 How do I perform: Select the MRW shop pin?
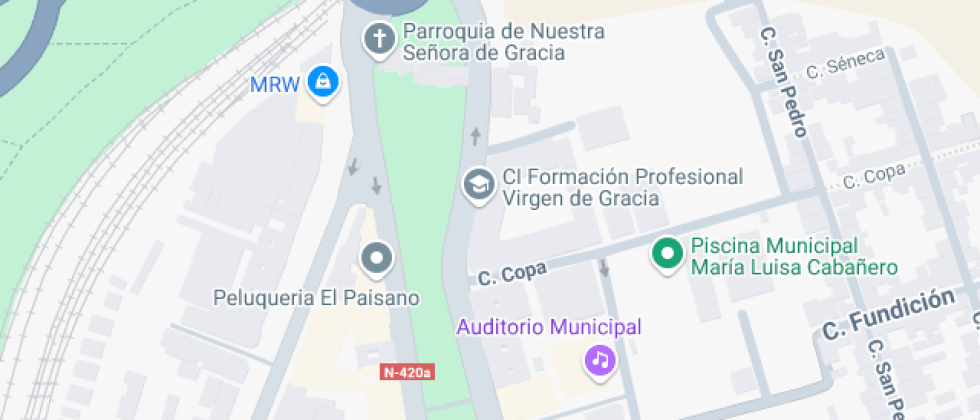[x=322, y=83]
